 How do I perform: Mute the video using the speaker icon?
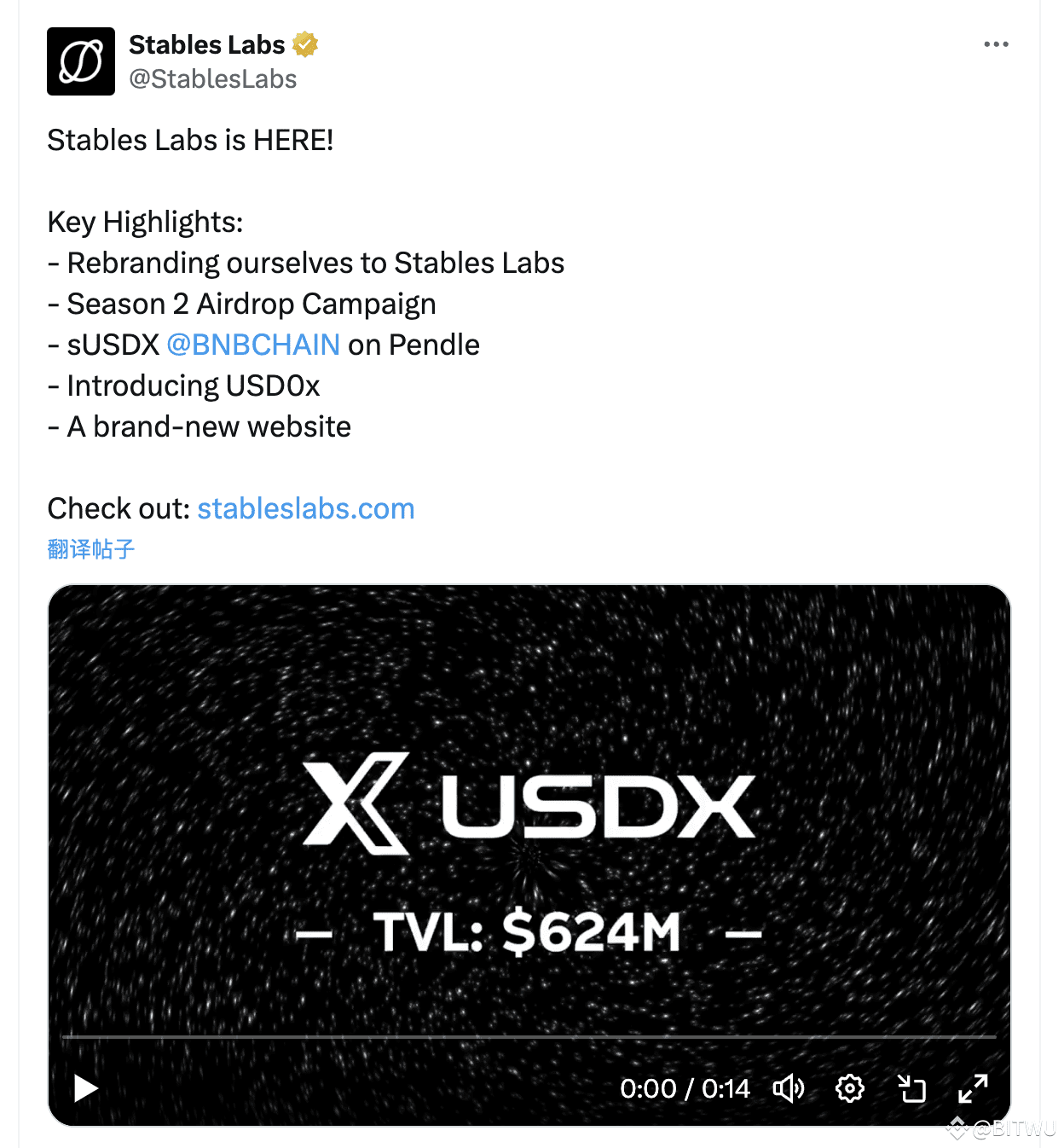[789, 1088]
